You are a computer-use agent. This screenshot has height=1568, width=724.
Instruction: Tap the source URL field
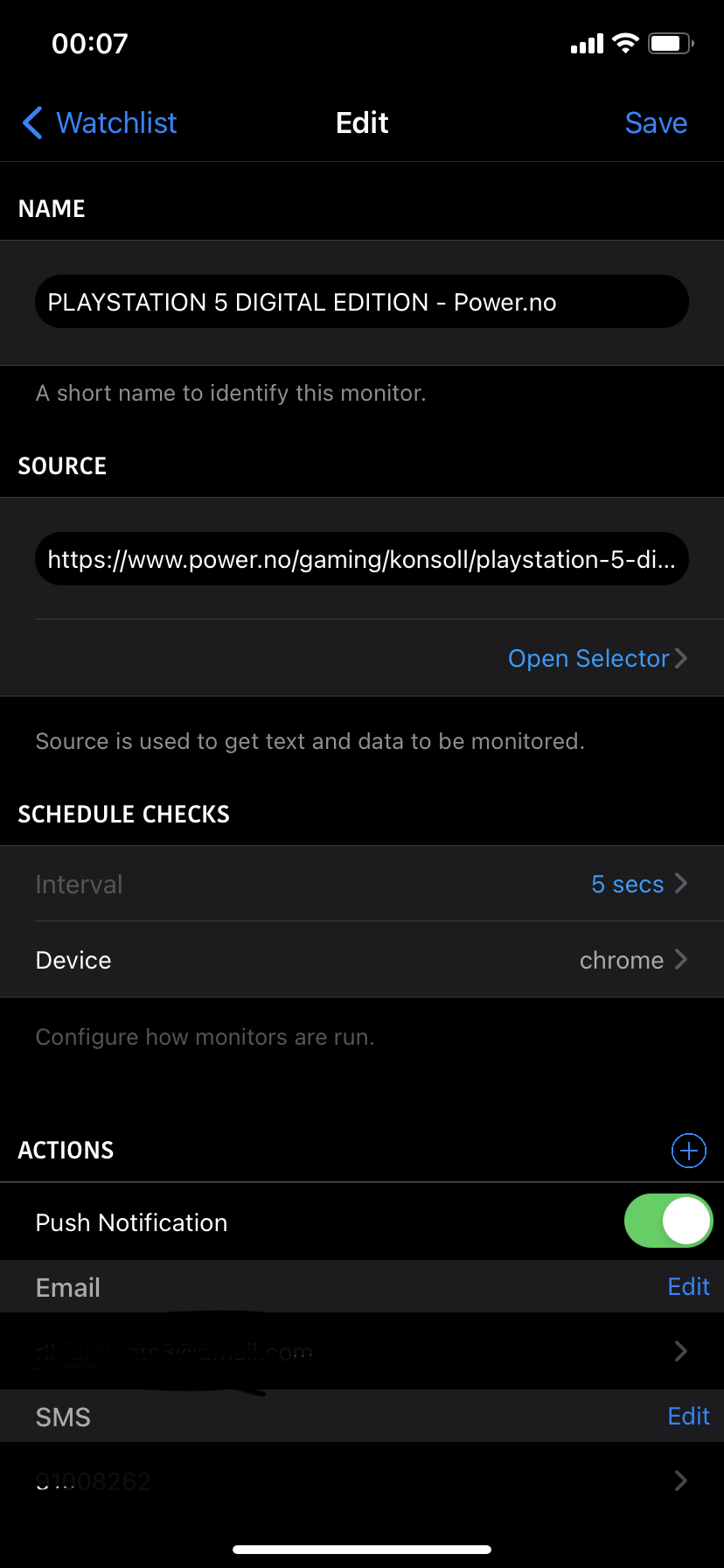(x=362, y=559)
